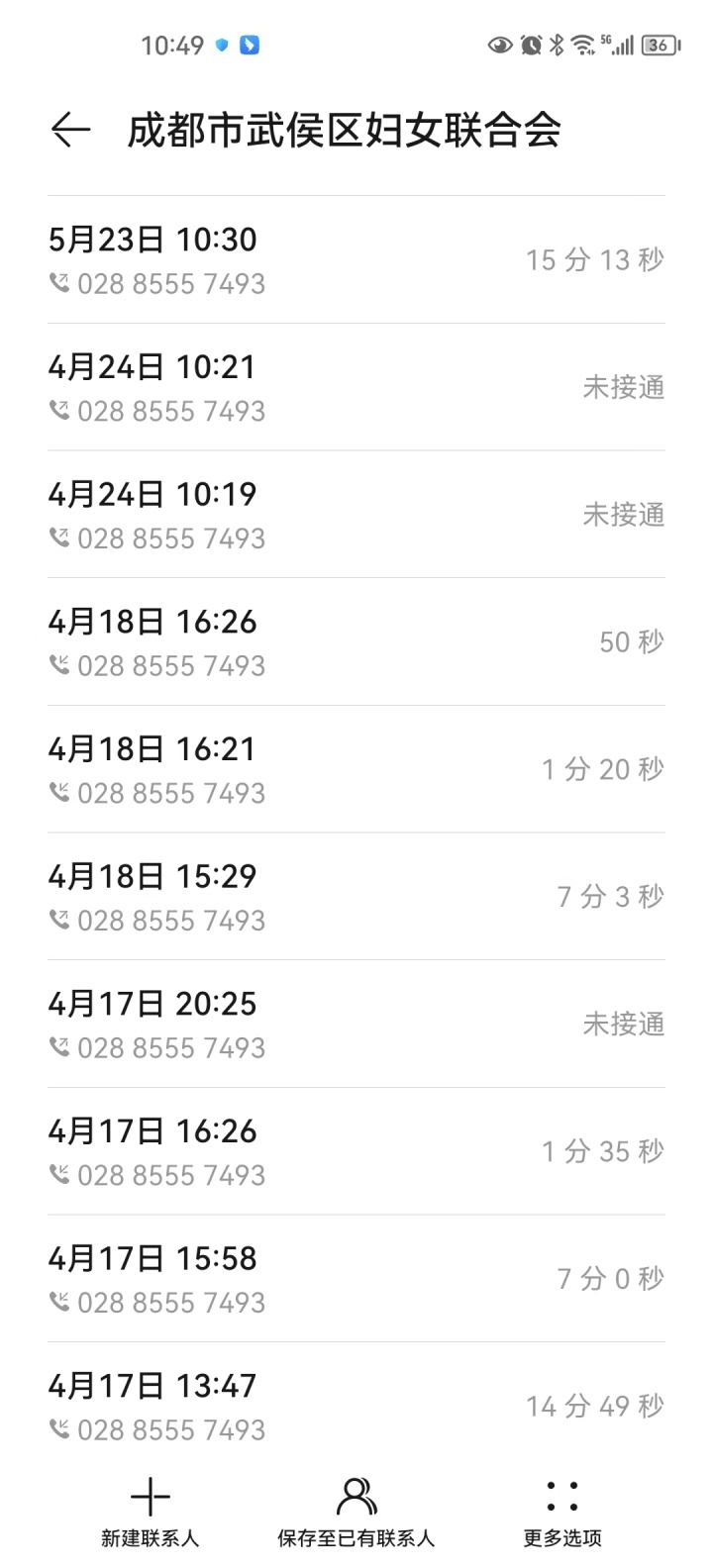
Task: Tap the back arrow to return
Action: coord(71,129)
